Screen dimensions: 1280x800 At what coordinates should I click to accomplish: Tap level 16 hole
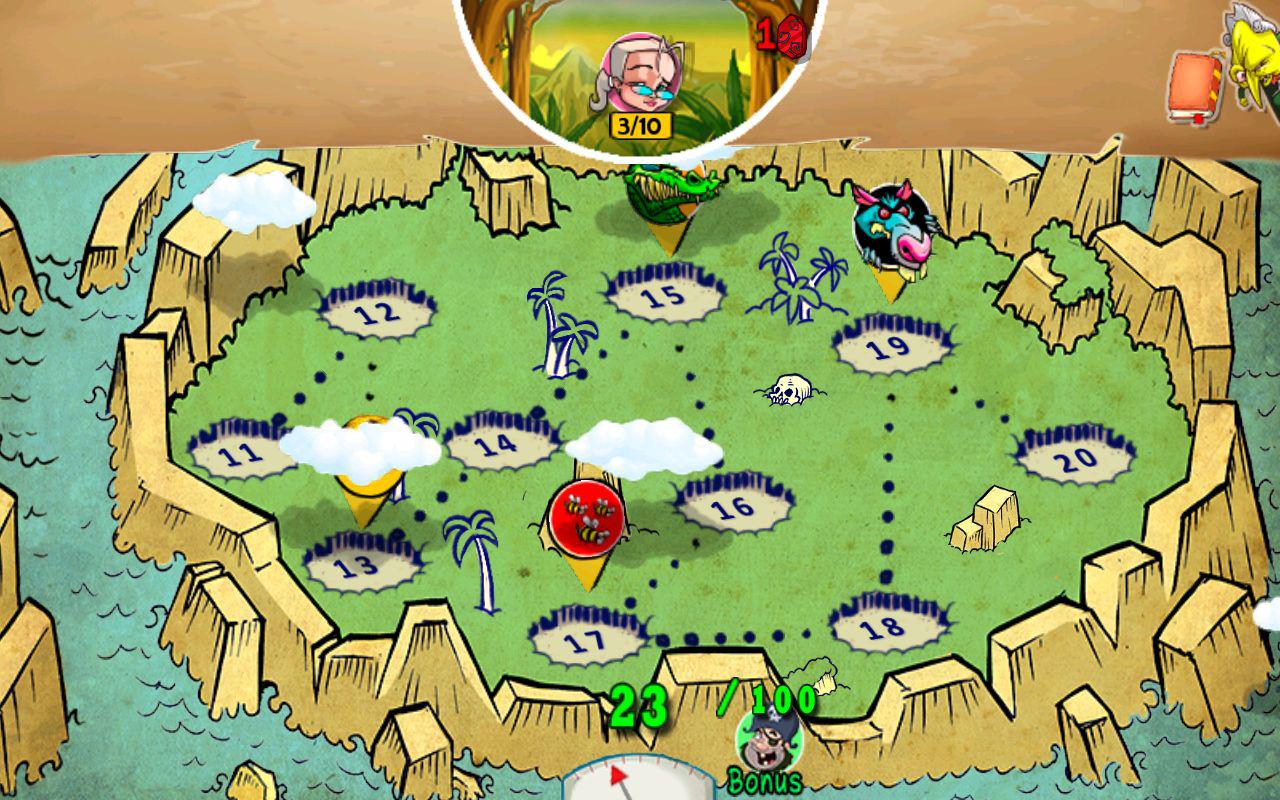coord(733,506)
